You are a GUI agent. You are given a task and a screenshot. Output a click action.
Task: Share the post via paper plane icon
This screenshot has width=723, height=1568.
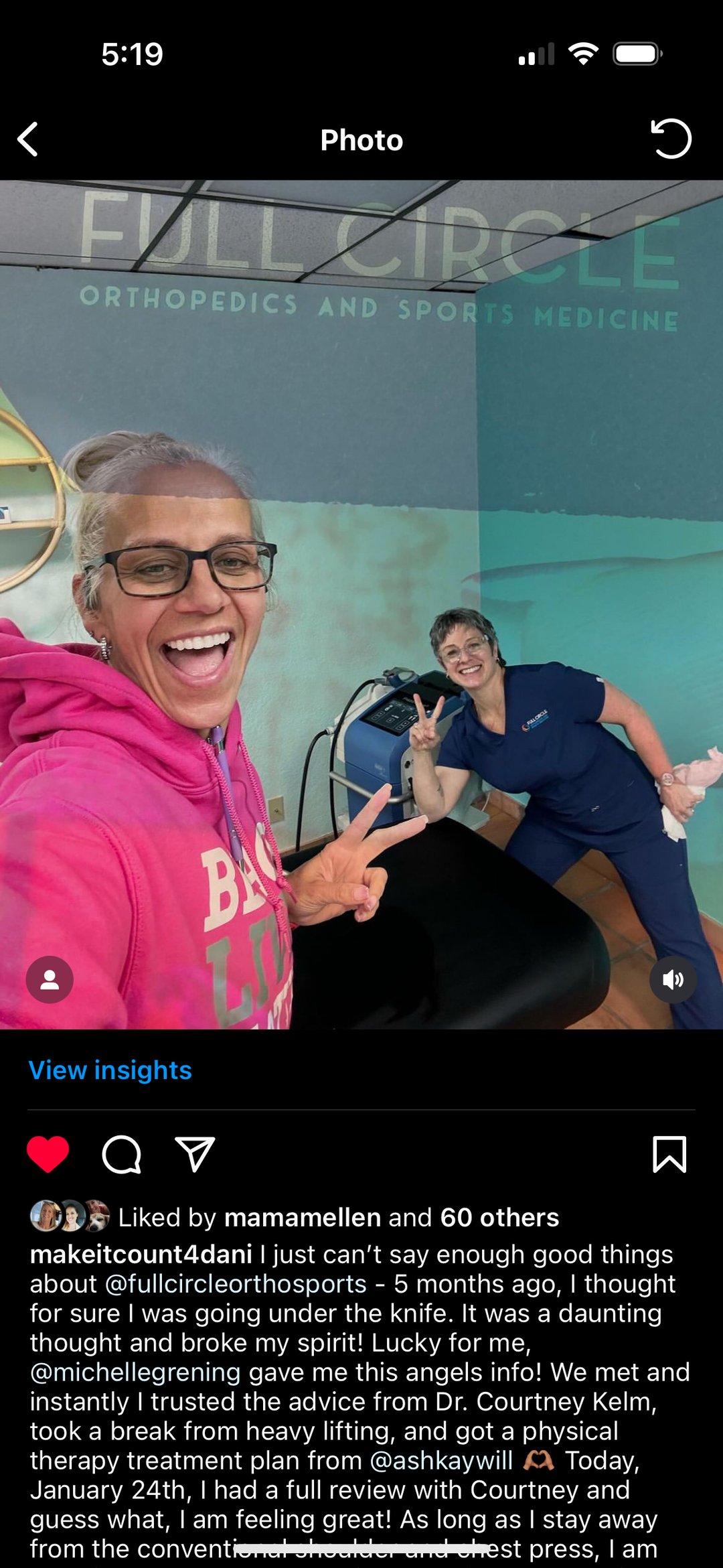tap(195, 1154)
